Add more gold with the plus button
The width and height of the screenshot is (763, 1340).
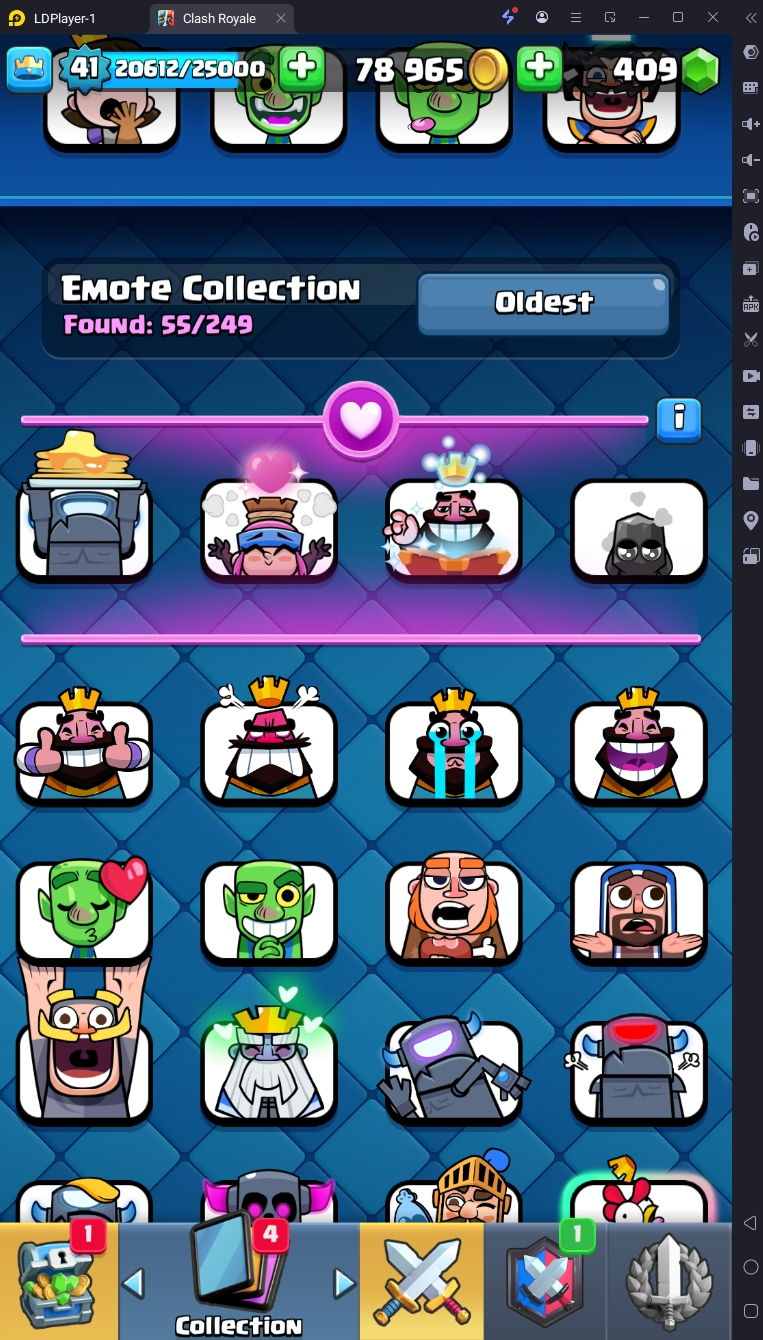tap(539, 68)
